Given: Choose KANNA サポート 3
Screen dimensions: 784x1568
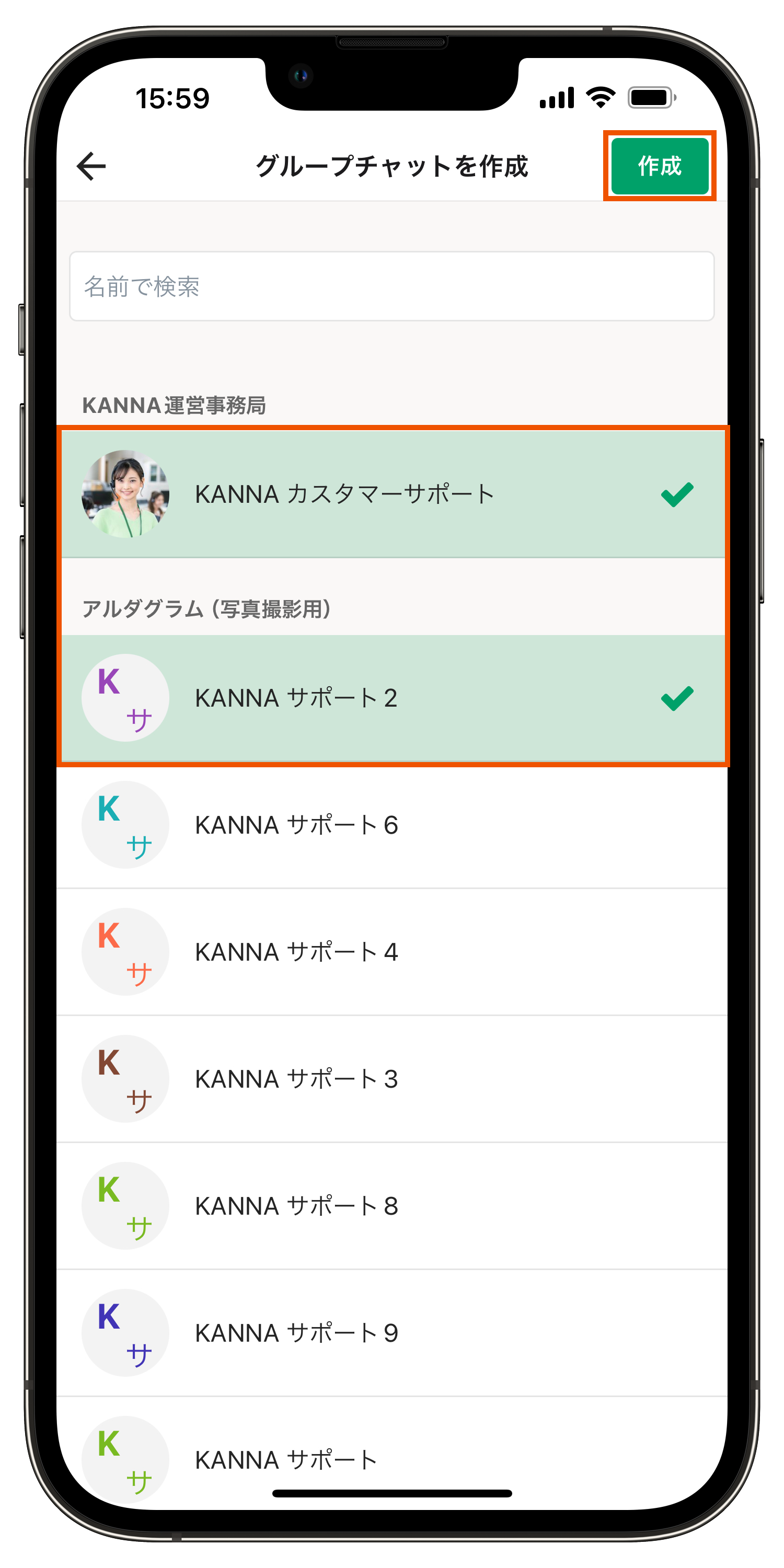Looking at the screenshot, I should [x=391, y=1079].
